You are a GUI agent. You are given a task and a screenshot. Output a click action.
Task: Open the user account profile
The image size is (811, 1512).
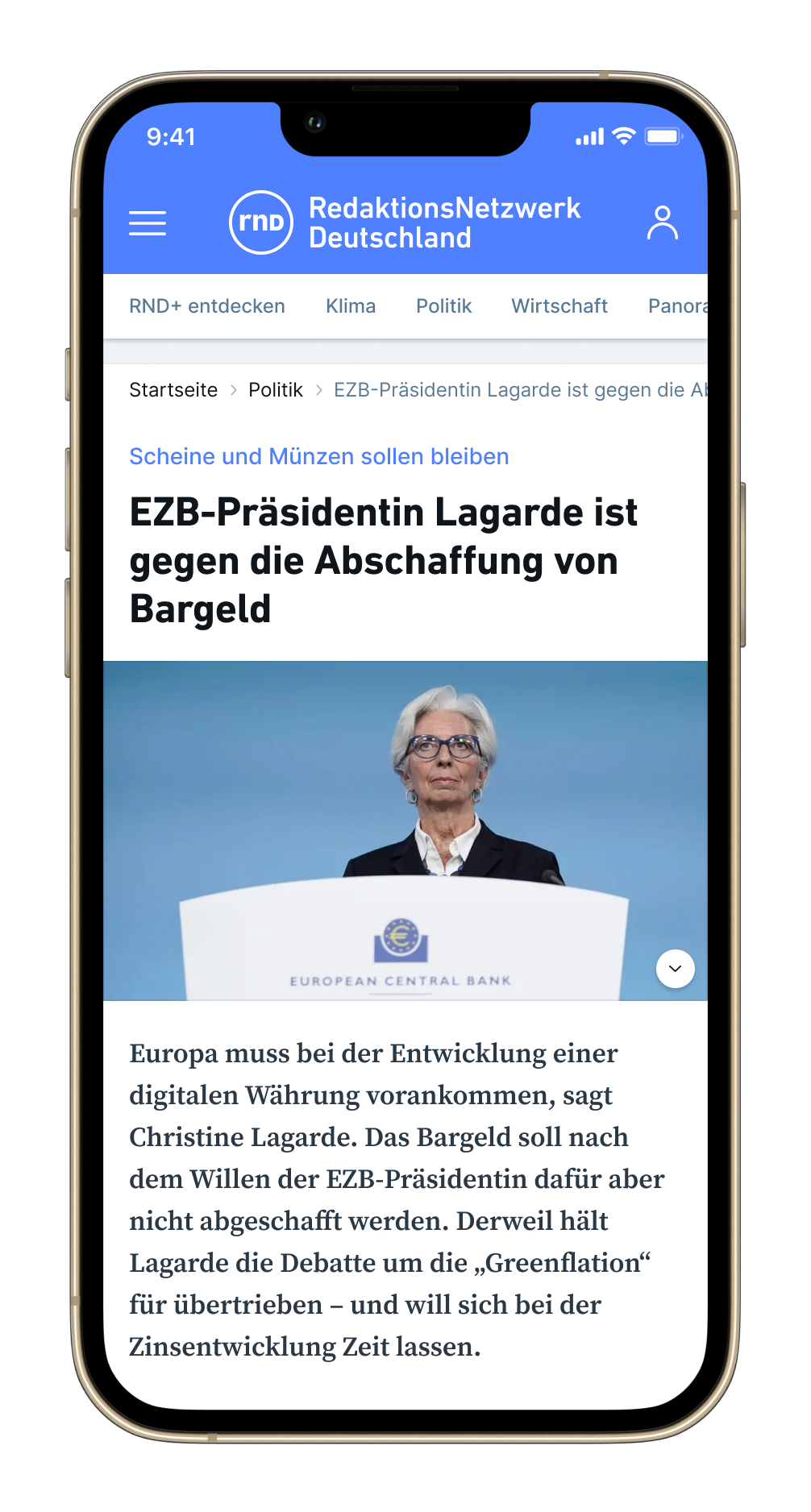click(662, 222)
